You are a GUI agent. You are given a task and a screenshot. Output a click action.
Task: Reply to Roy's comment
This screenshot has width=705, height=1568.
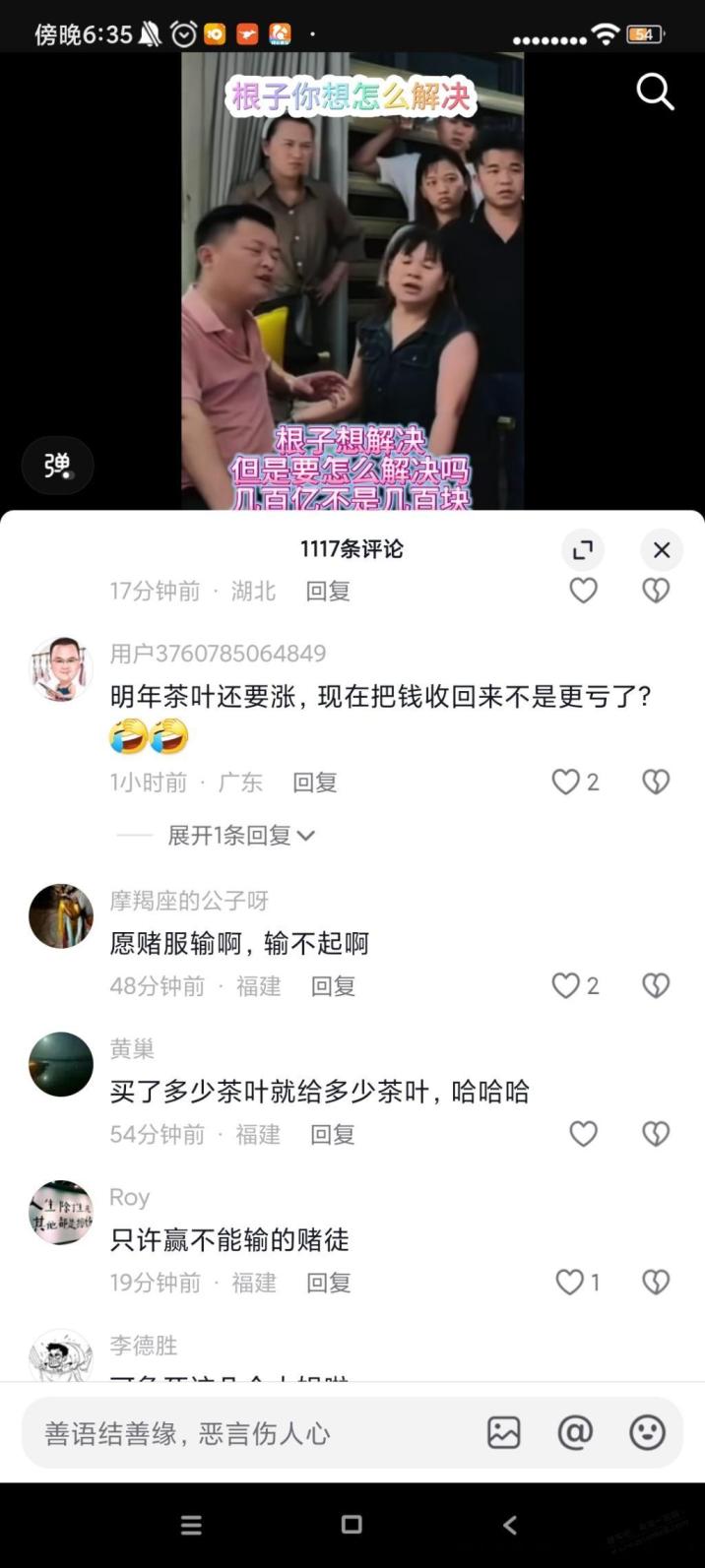tap(328, 1283)
